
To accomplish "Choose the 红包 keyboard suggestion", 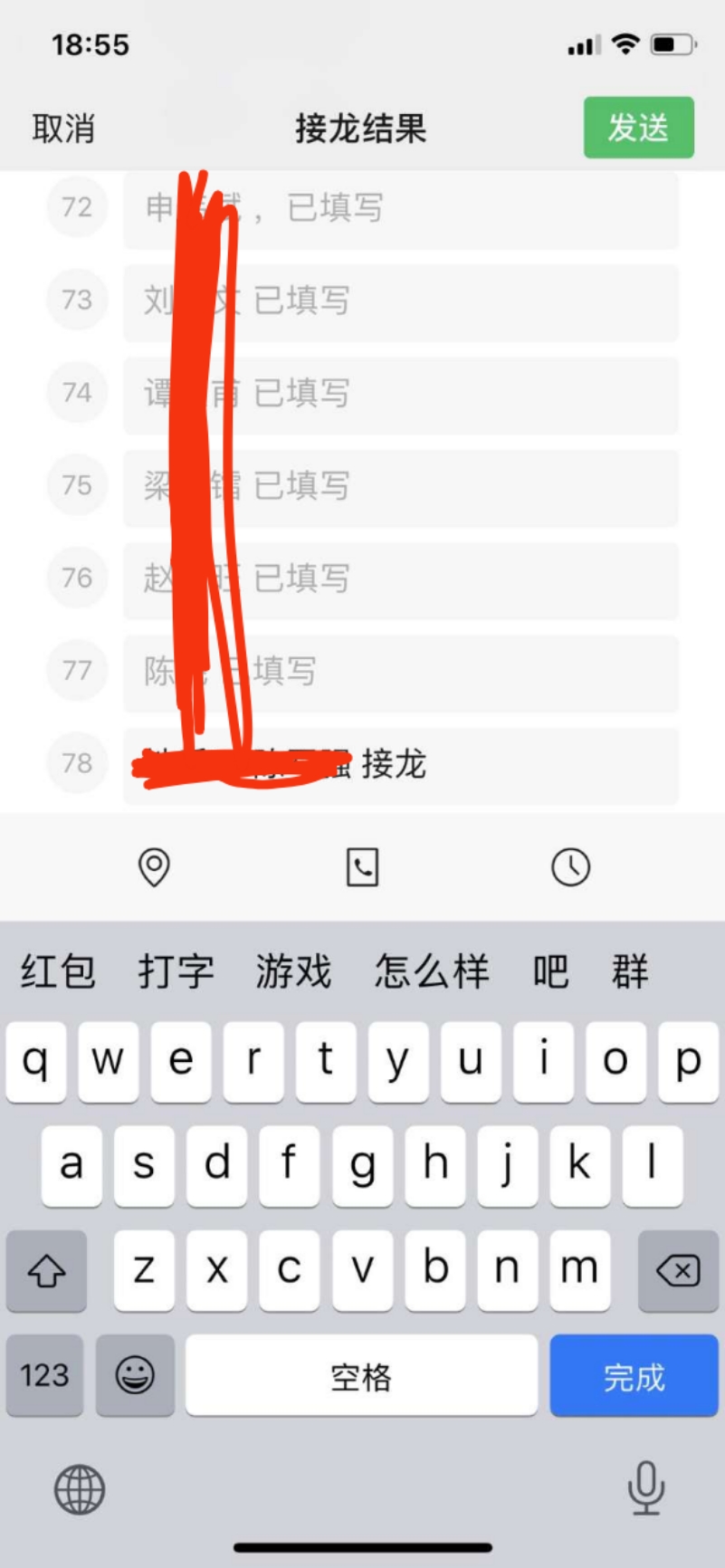I will pos(58,971).
